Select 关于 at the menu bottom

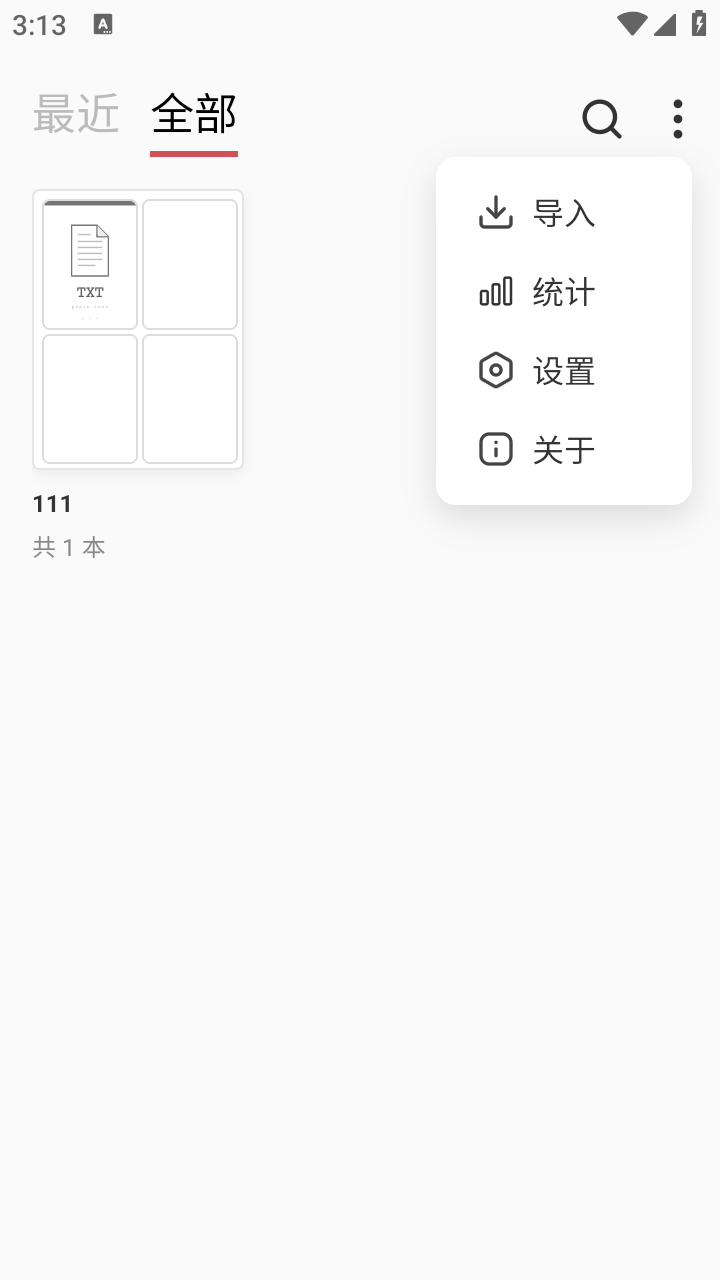565,449
